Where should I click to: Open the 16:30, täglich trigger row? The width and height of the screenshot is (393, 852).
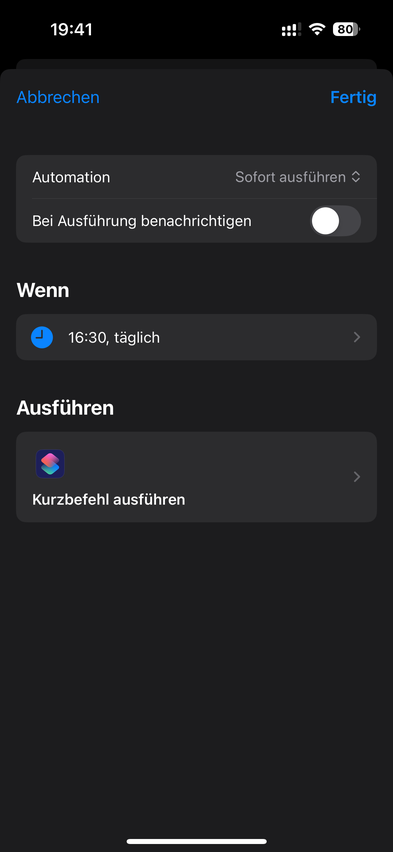196,337
